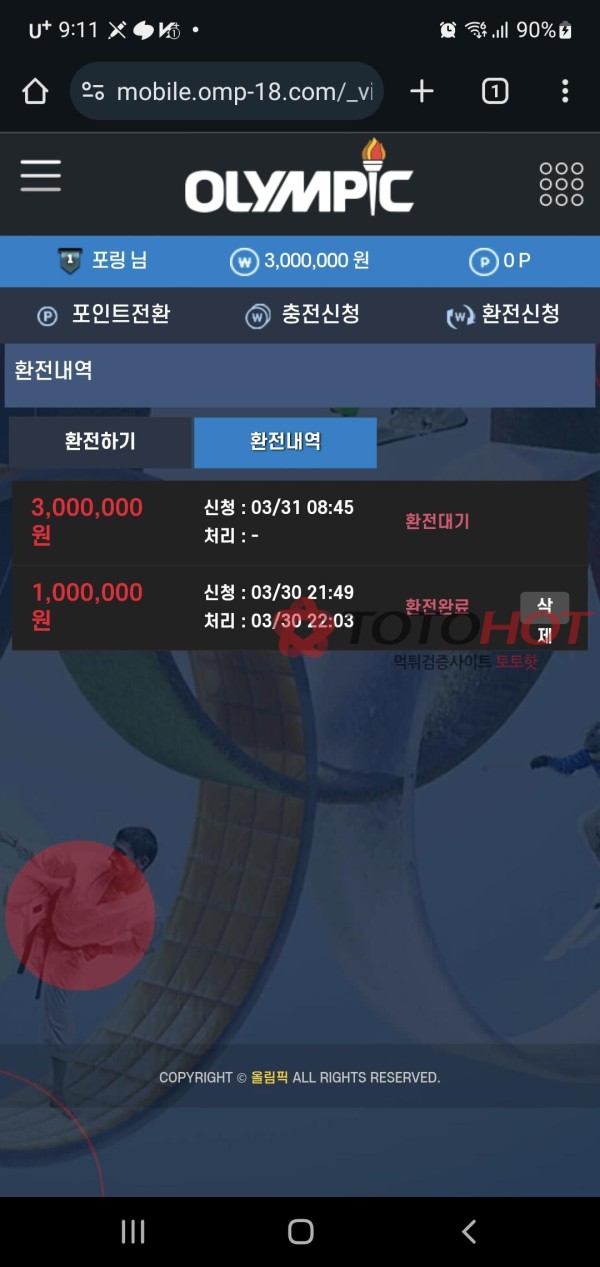600x1267 pixels.
Task: Tap 포인트전환 point conversion
Action: click(104, 315)
